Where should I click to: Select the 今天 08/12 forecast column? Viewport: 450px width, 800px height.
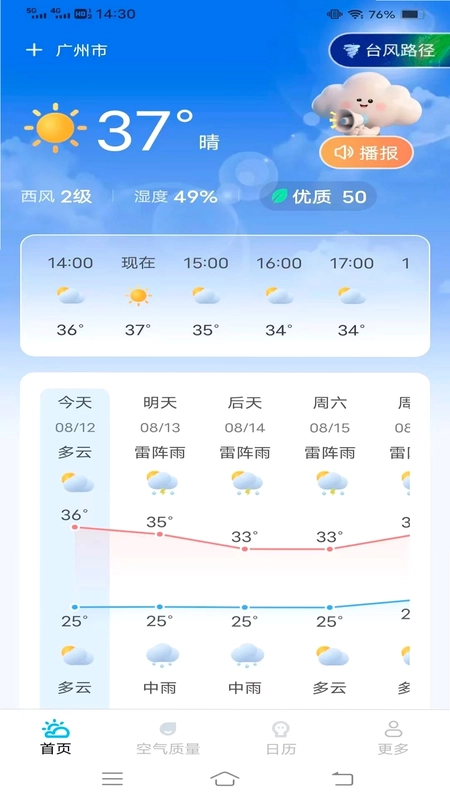[75, 548]
